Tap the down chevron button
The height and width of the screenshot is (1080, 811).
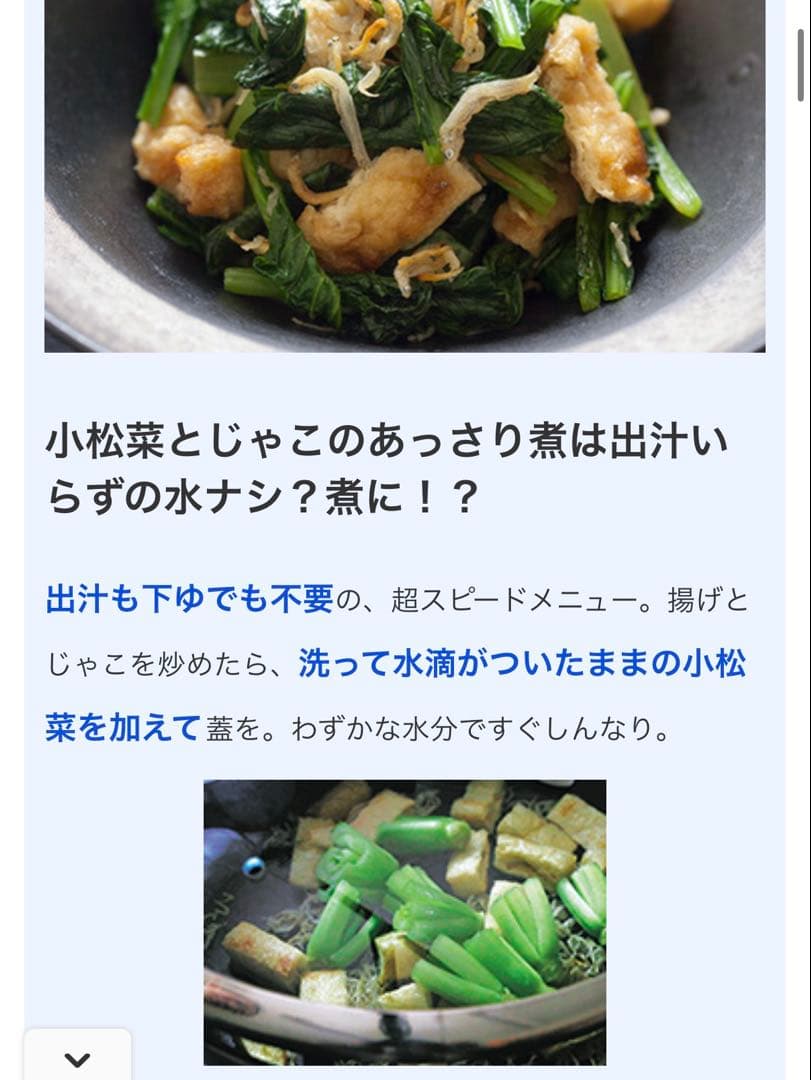coord(77,1058)
